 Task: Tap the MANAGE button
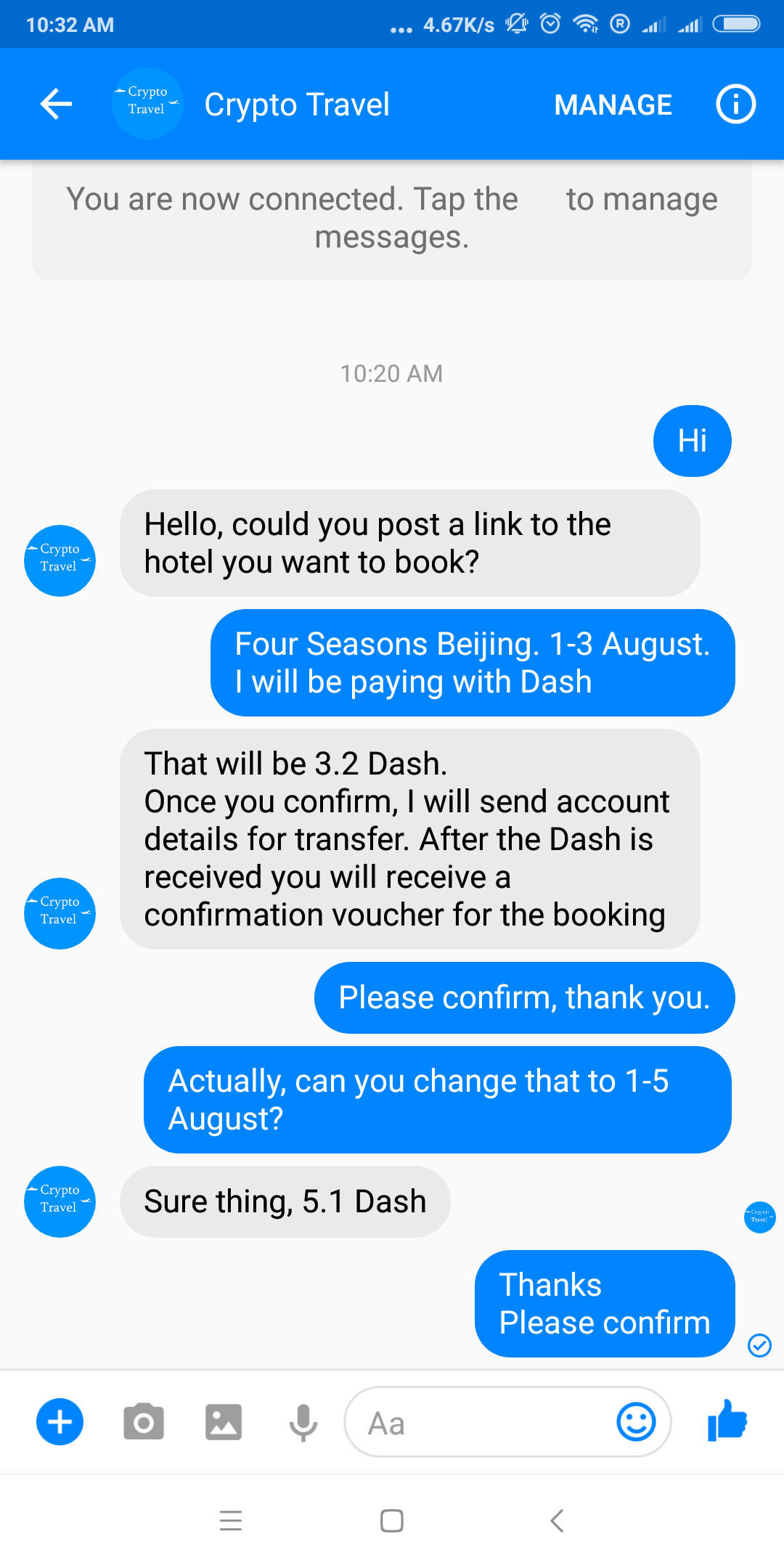click(613, 105)
